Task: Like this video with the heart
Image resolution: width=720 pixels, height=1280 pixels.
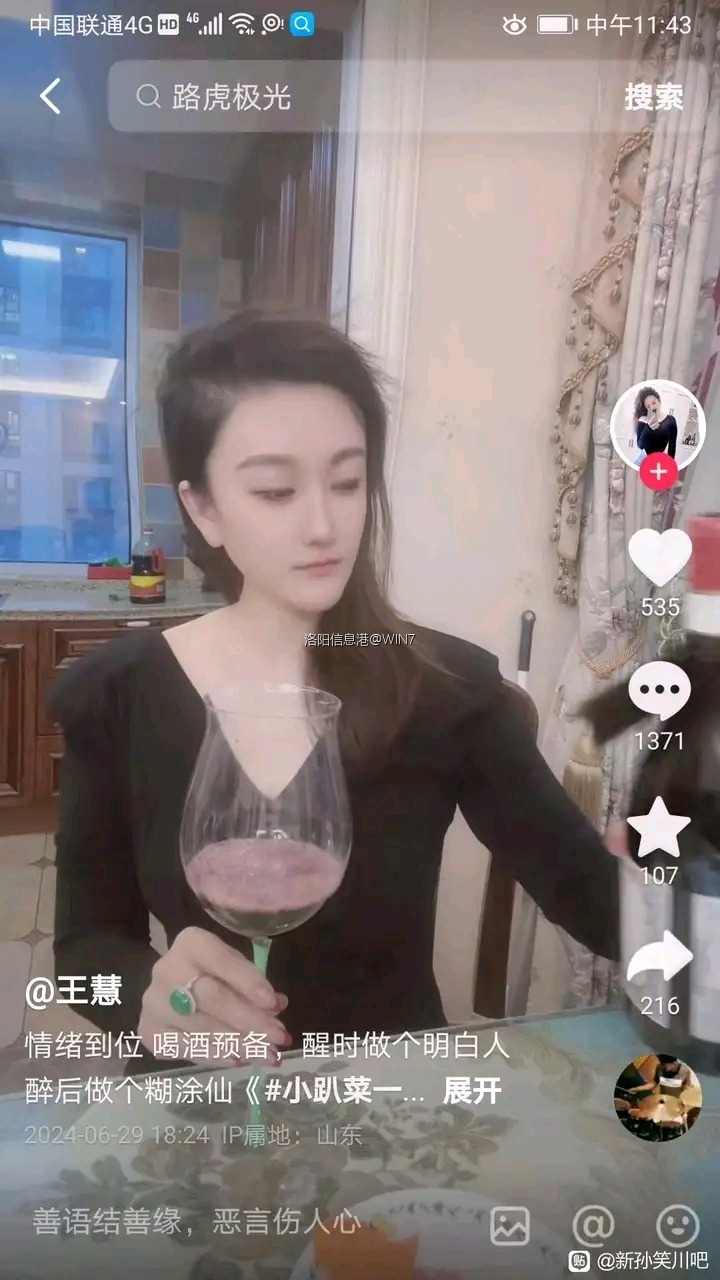Action: pos(659,558)
